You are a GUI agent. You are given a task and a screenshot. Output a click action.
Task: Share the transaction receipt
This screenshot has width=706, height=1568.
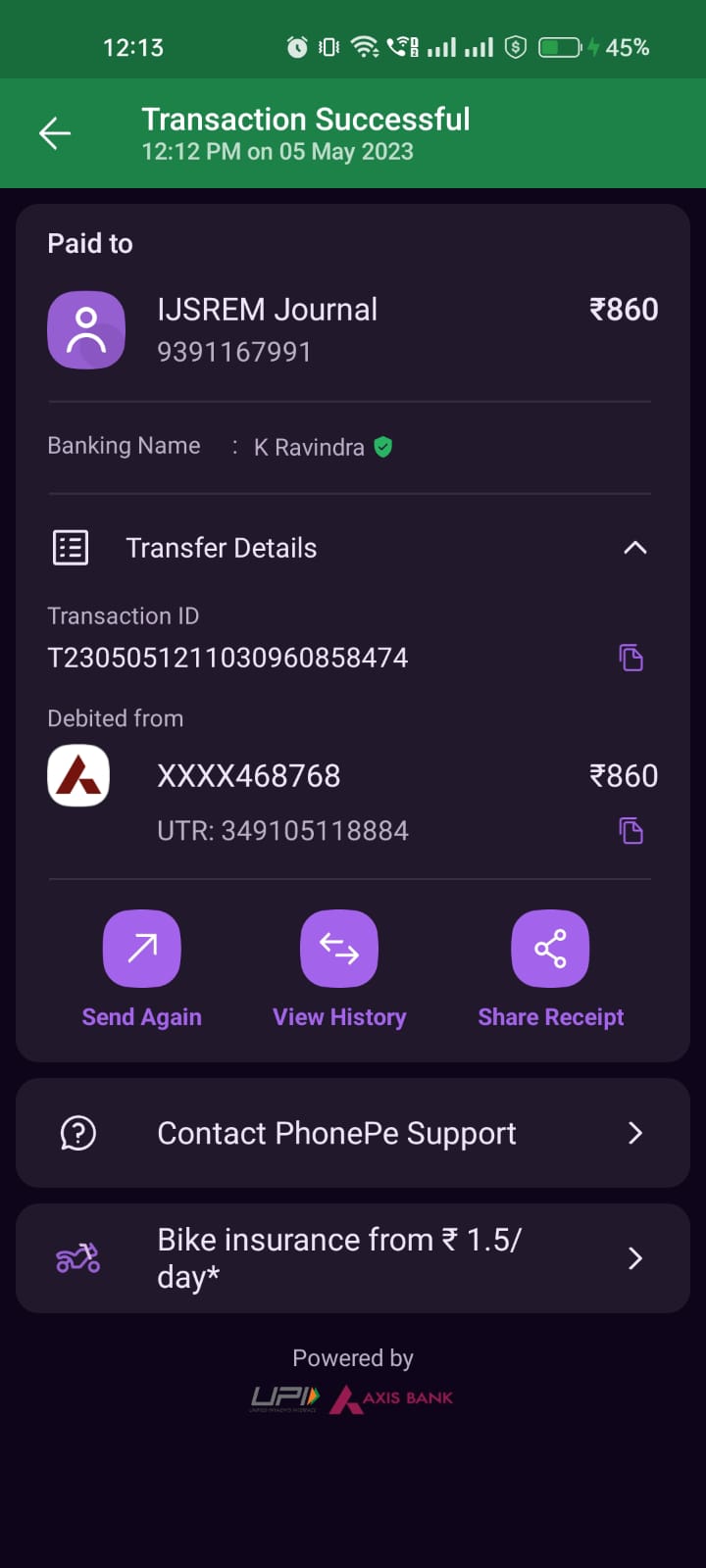click(x=550, y=950)
